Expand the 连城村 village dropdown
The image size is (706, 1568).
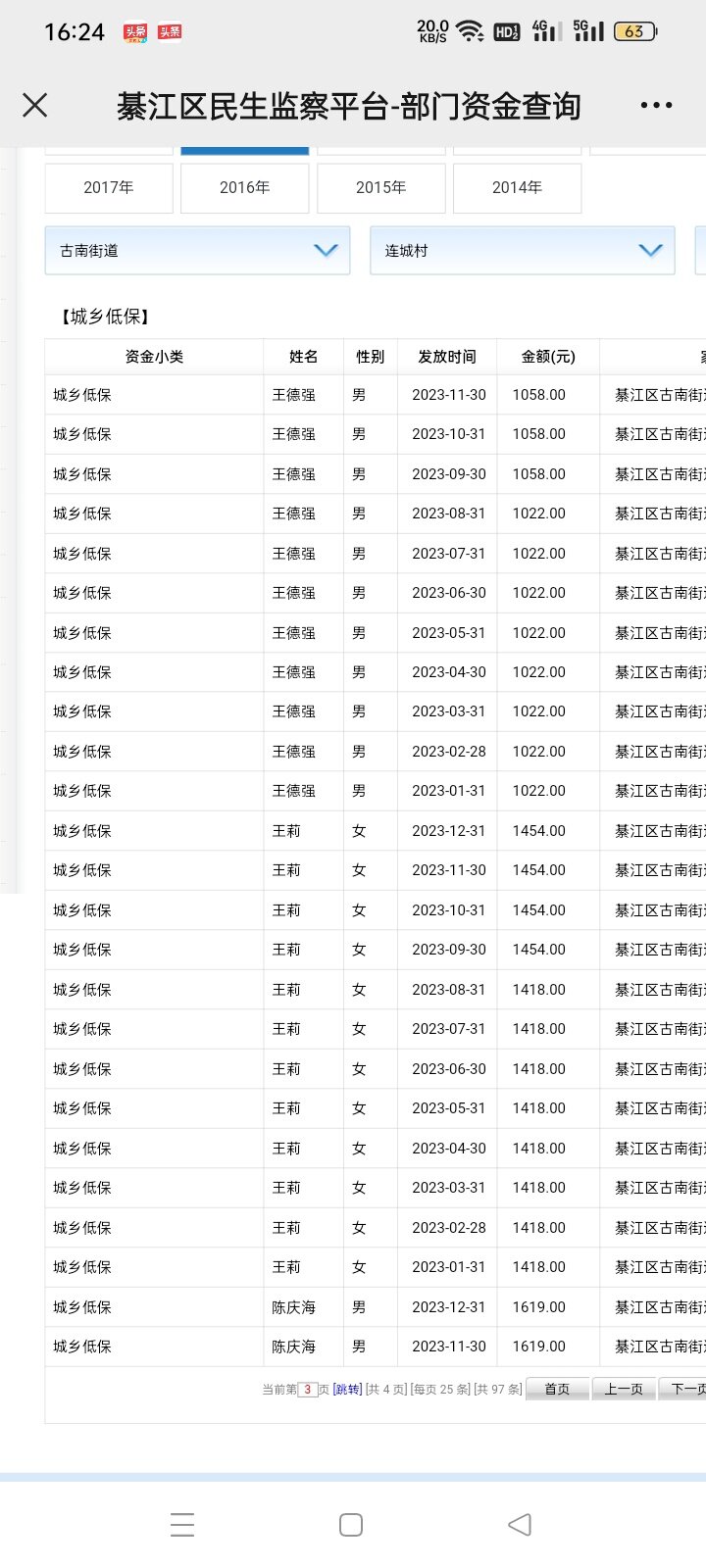[523, 250]
